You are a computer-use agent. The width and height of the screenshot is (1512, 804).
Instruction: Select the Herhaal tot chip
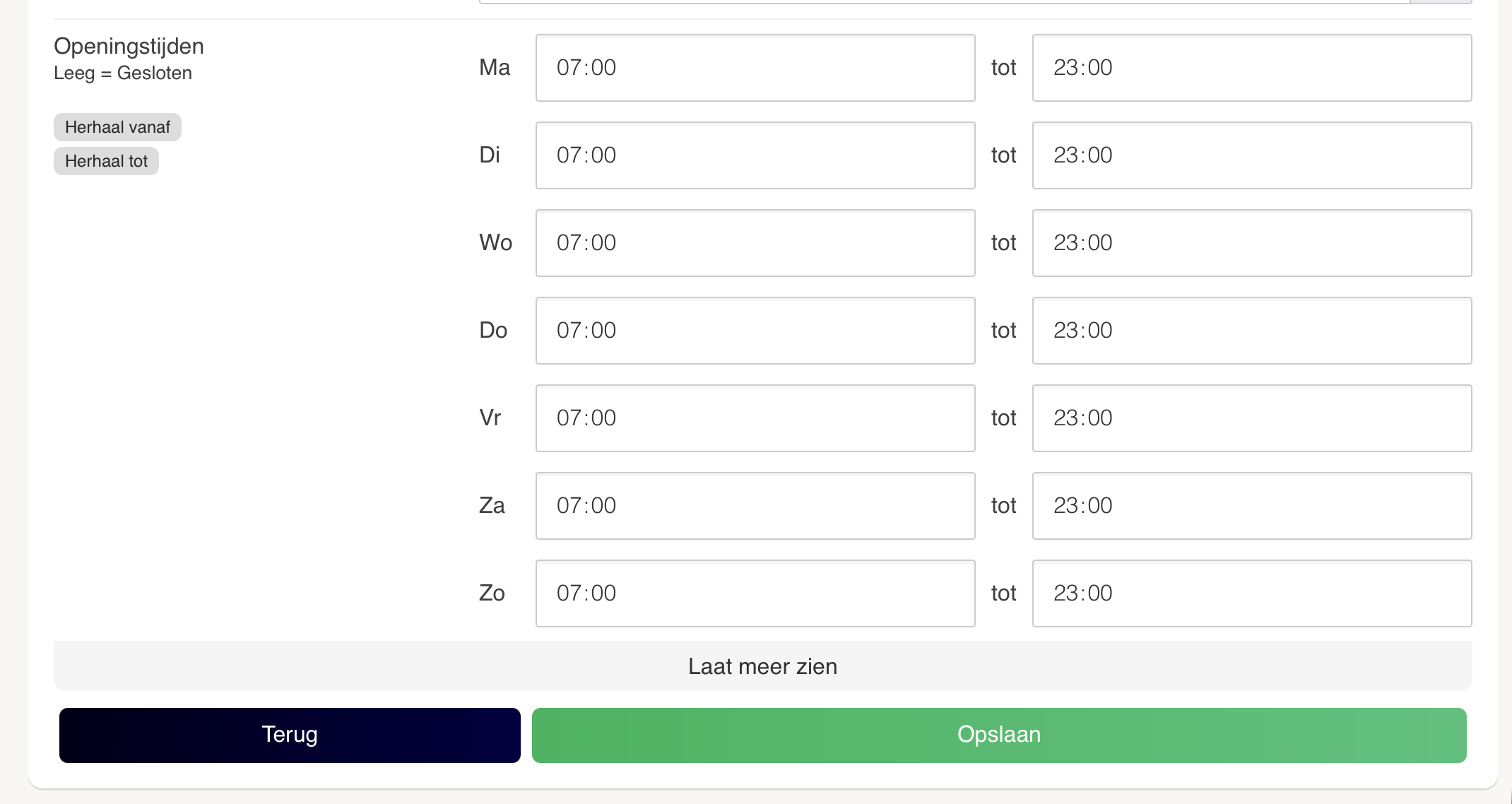click(x=106, y=161)
